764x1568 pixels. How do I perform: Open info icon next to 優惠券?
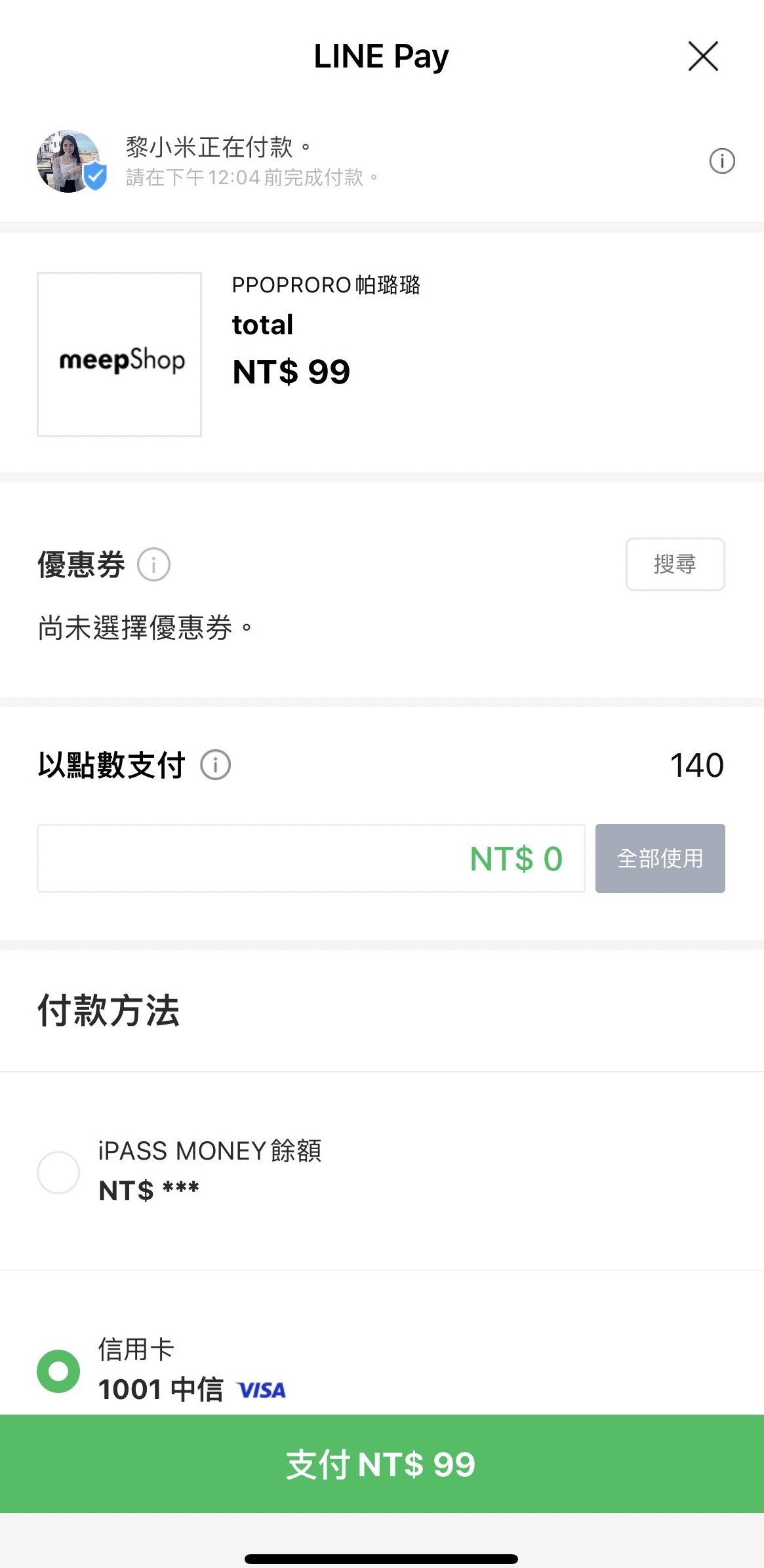coord(153,564)
